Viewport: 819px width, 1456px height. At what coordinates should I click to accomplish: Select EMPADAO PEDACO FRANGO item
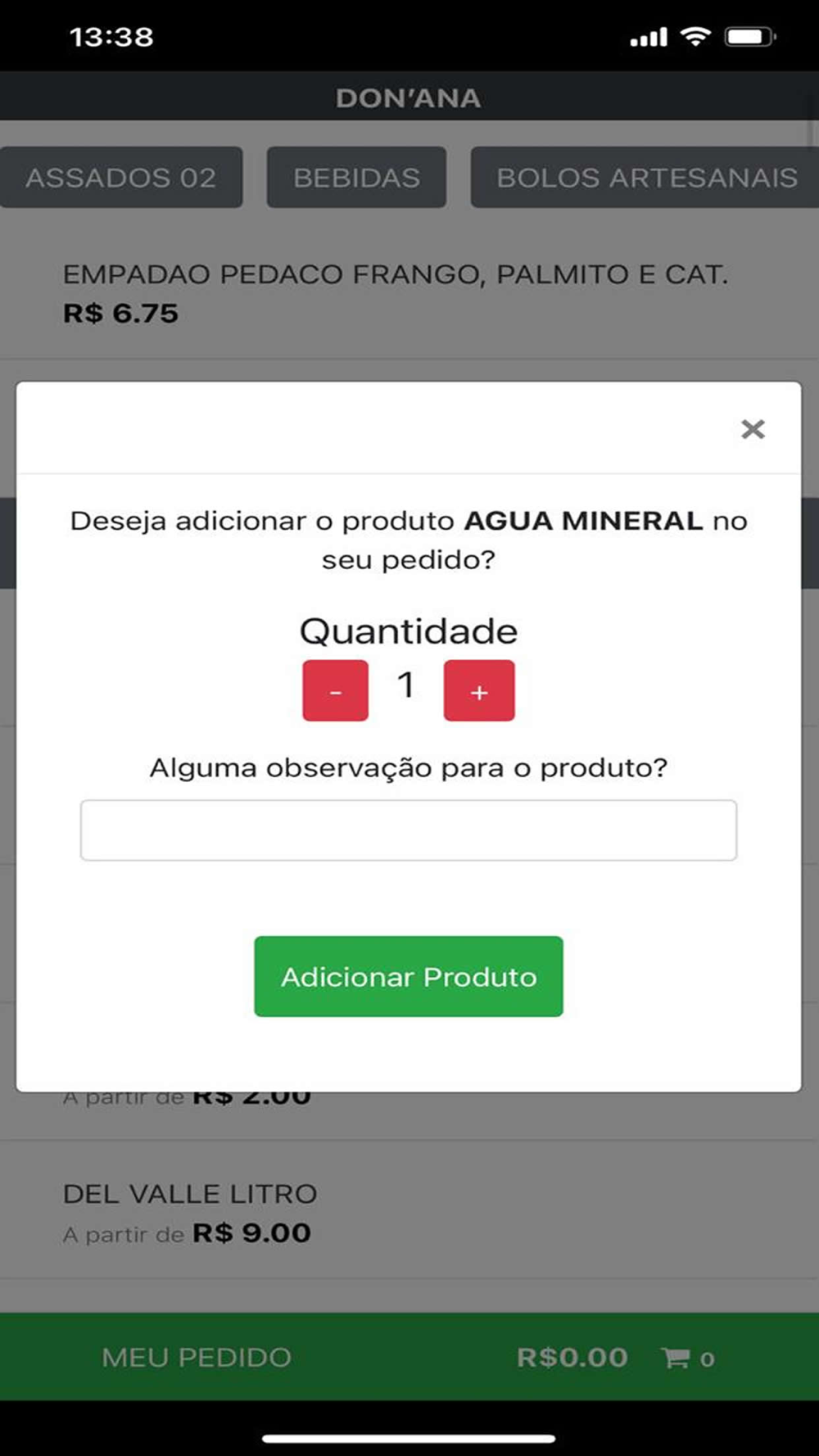pyautogui.click(x=409, y=293)
